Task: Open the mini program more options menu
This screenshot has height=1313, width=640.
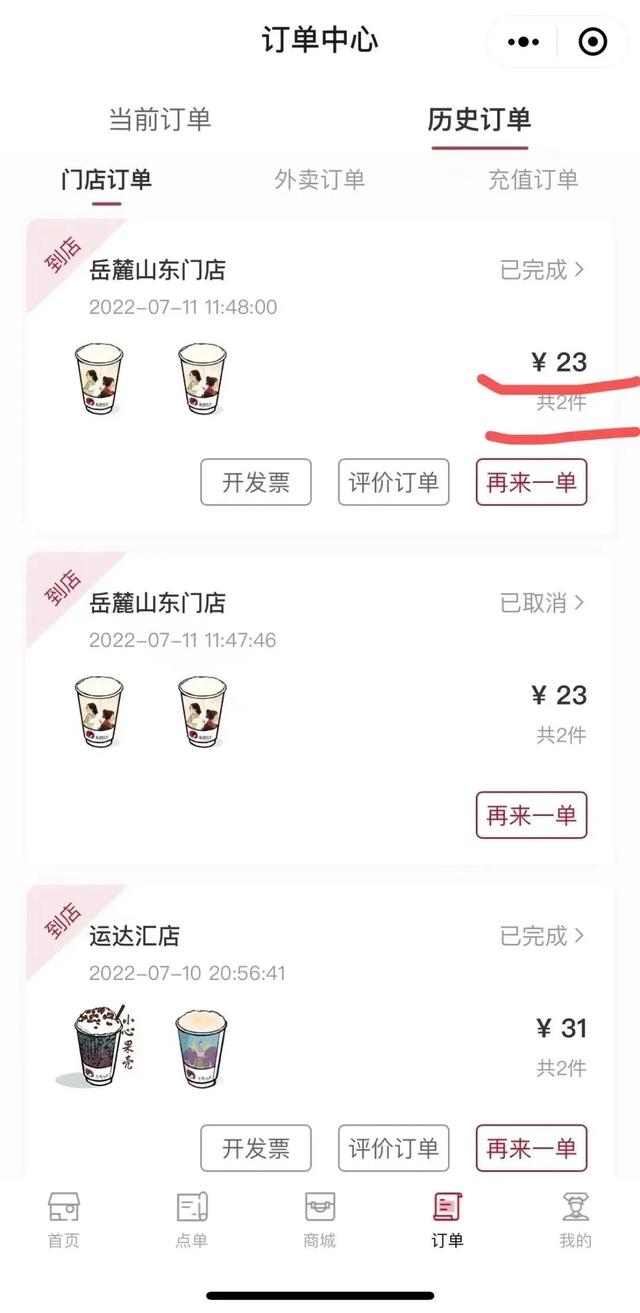Action: 524,42
